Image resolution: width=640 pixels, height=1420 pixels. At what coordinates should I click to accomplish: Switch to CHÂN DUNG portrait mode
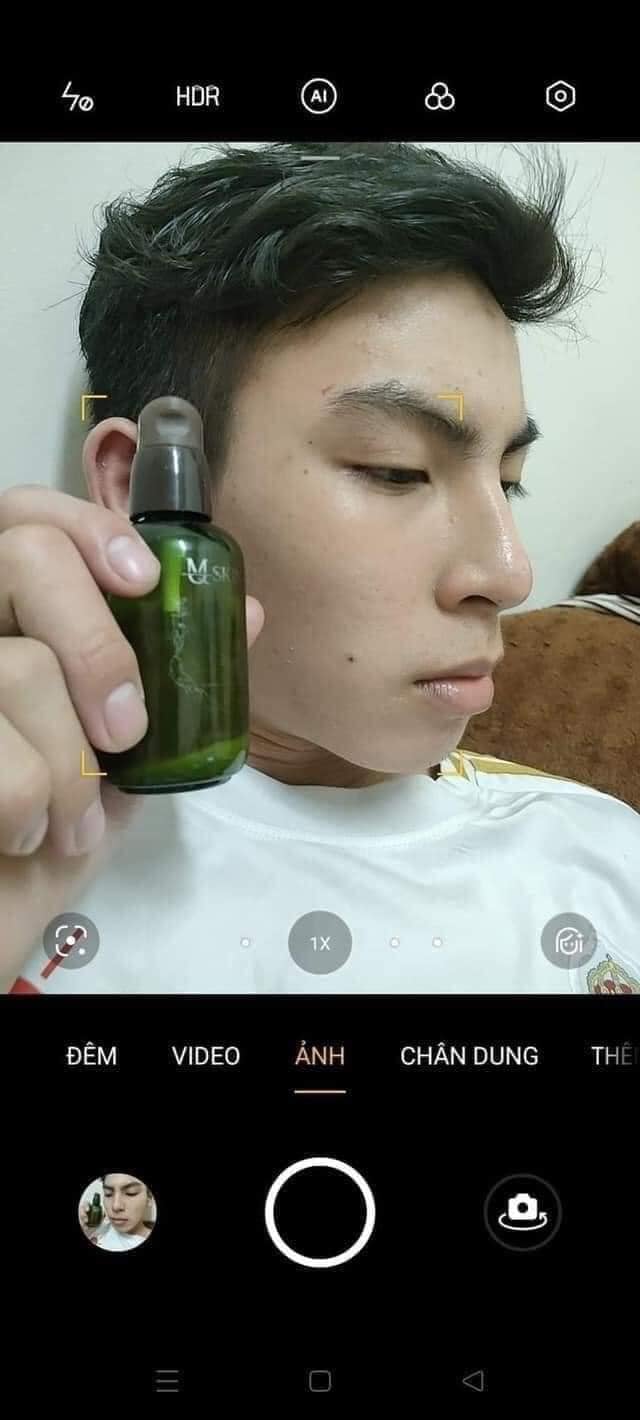point(469,1055)
